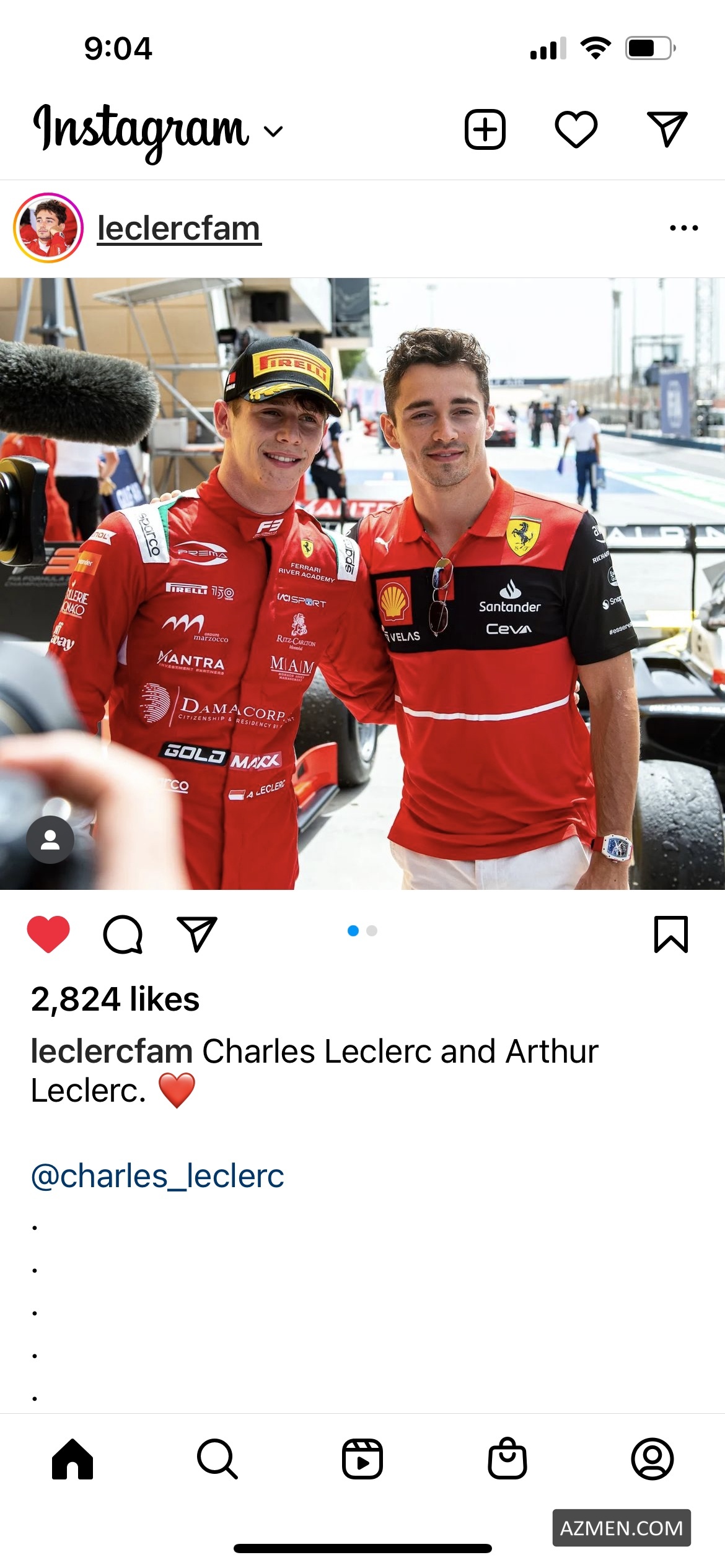
Task: Open comments on leclercfam's post
Action: pos(123,934)
